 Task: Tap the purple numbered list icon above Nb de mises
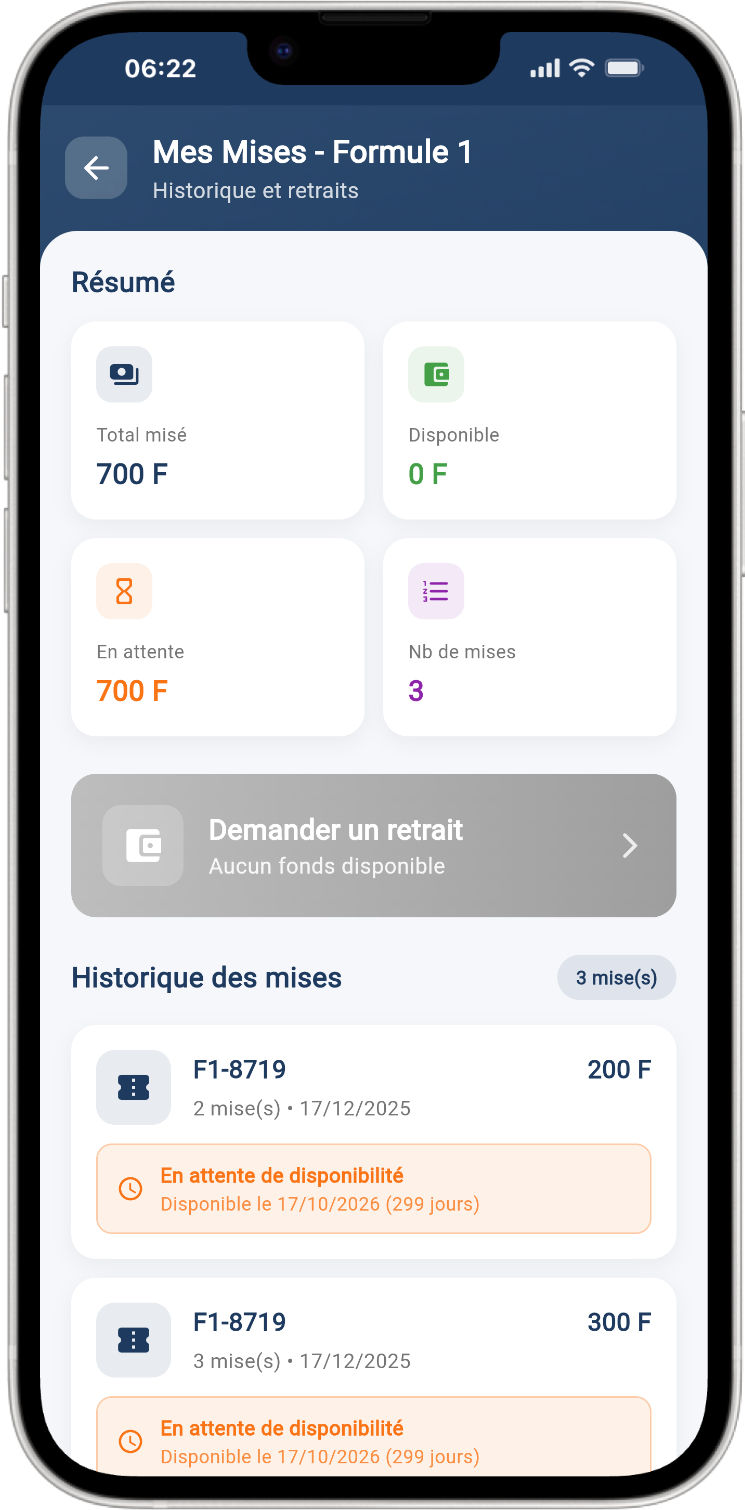435,591
